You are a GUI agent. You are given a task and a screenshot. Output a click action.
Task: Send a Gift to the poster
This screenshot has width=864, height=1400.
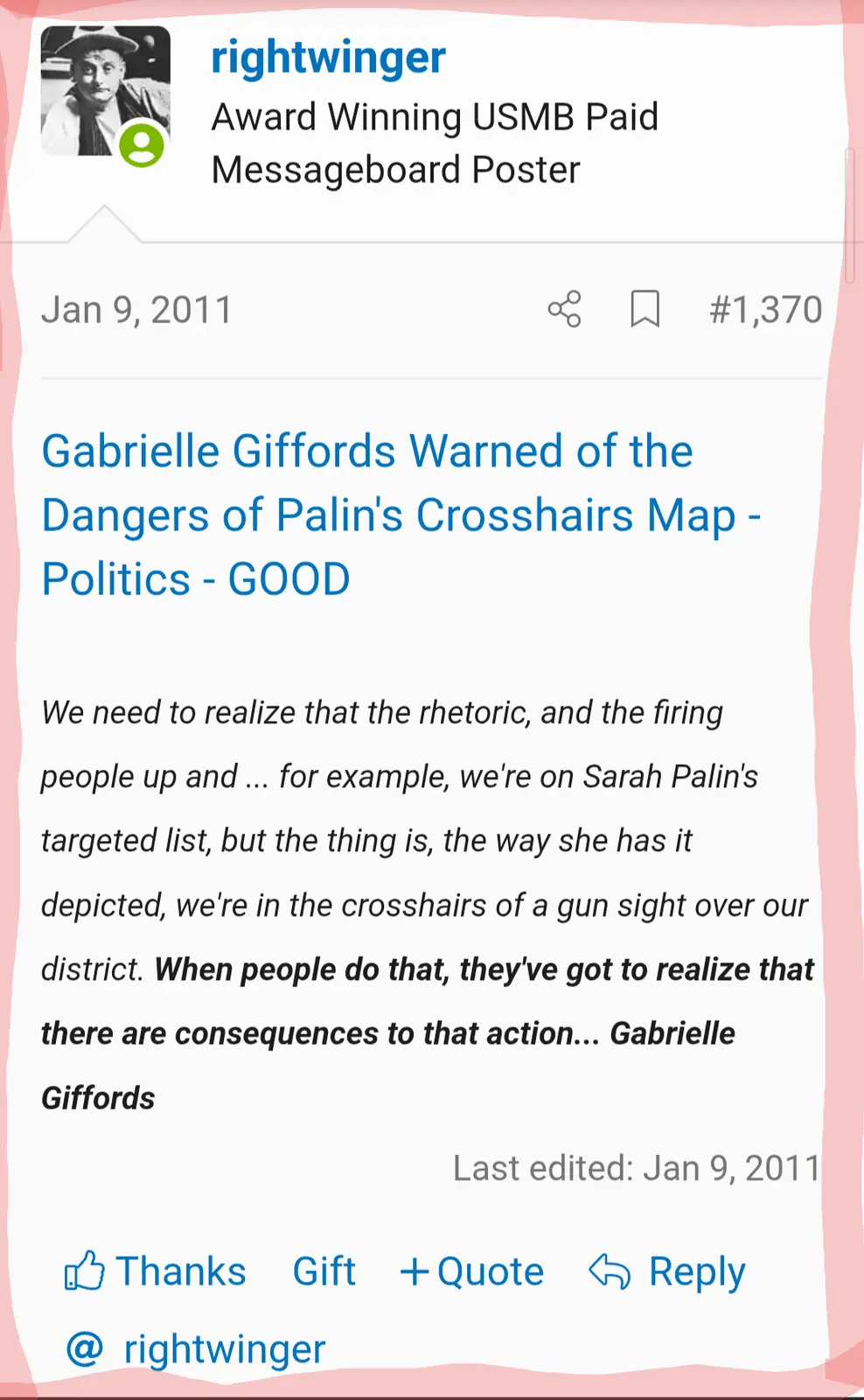click(x=324, y=1271)
